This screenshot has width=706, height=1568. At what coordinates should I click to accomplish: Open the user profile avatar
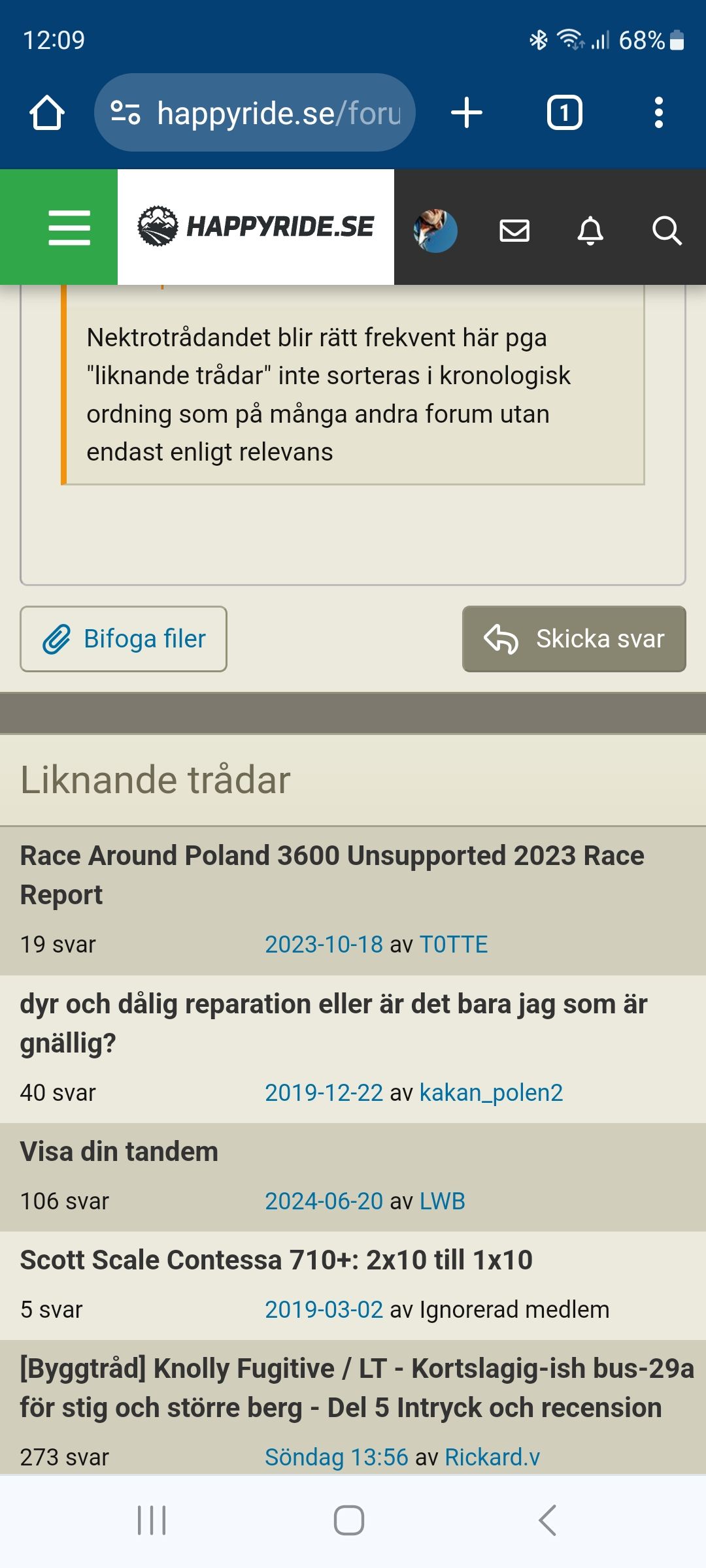[x=435, y=231]
